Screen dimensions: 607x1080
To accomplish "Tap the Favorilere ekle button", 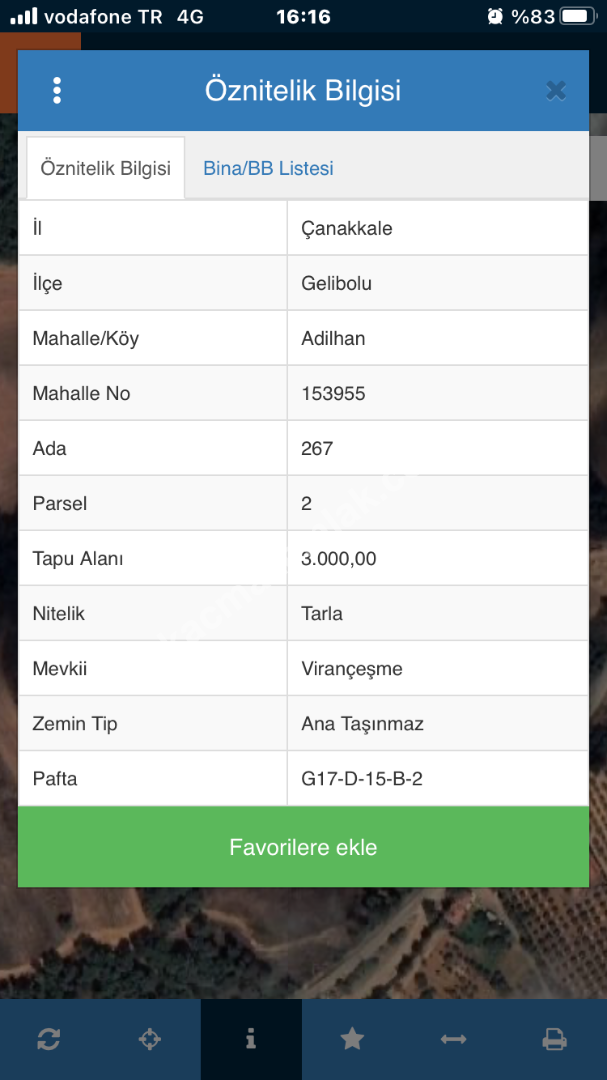I will tap(303, 847).
